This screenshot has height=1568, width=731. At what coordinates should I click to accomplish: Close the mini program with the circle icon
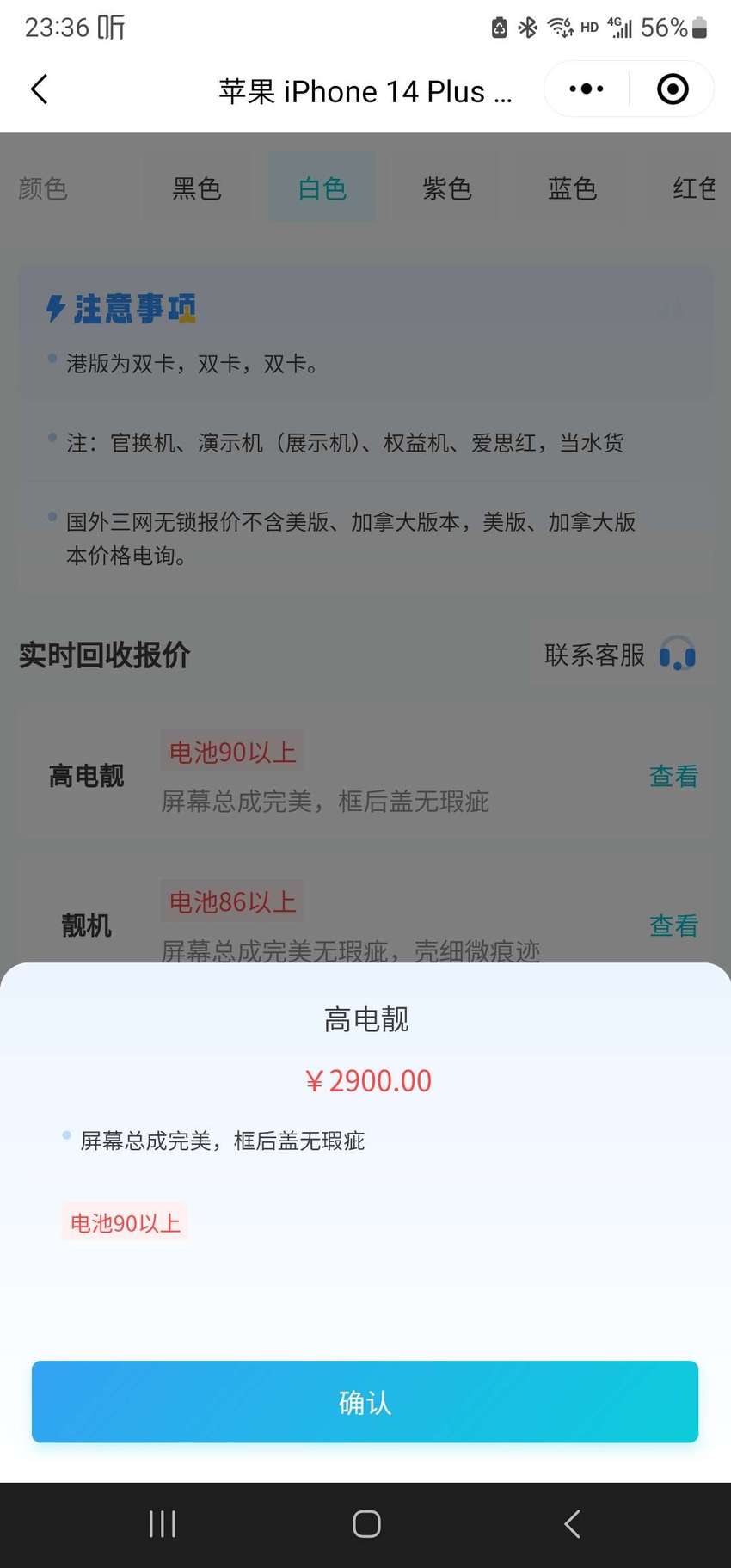(x=673, y=89)
